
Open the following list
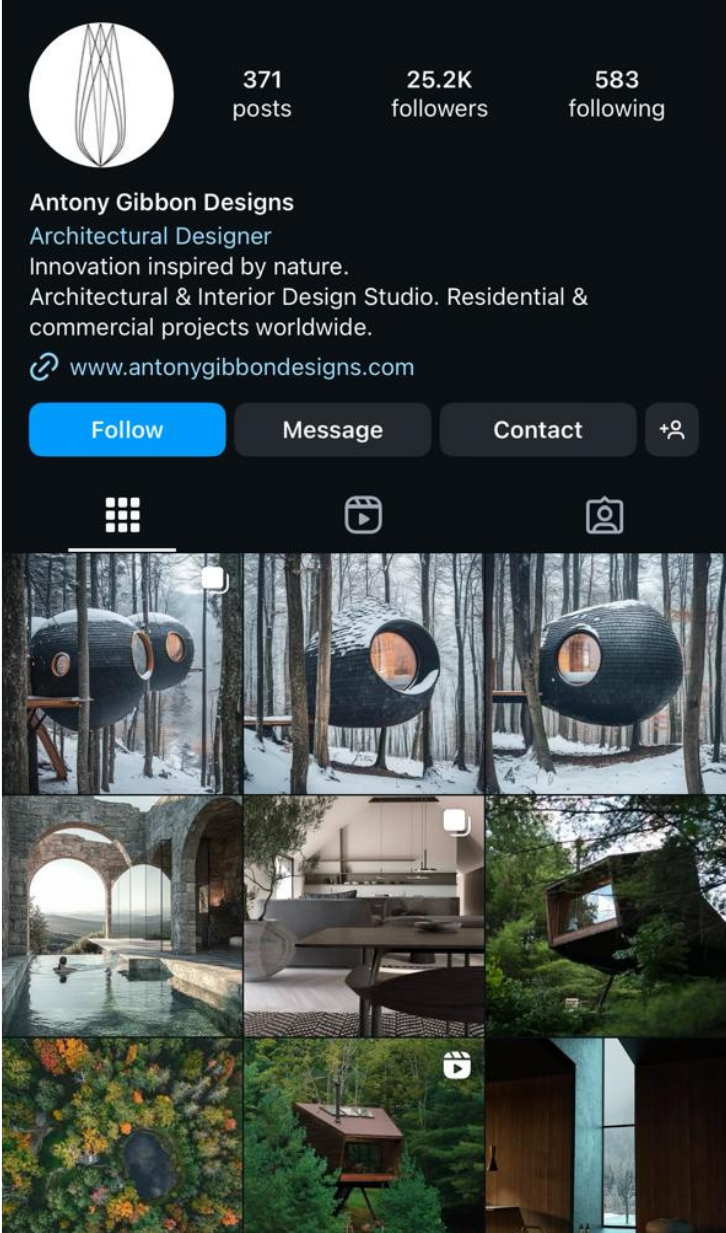point(616,94)
